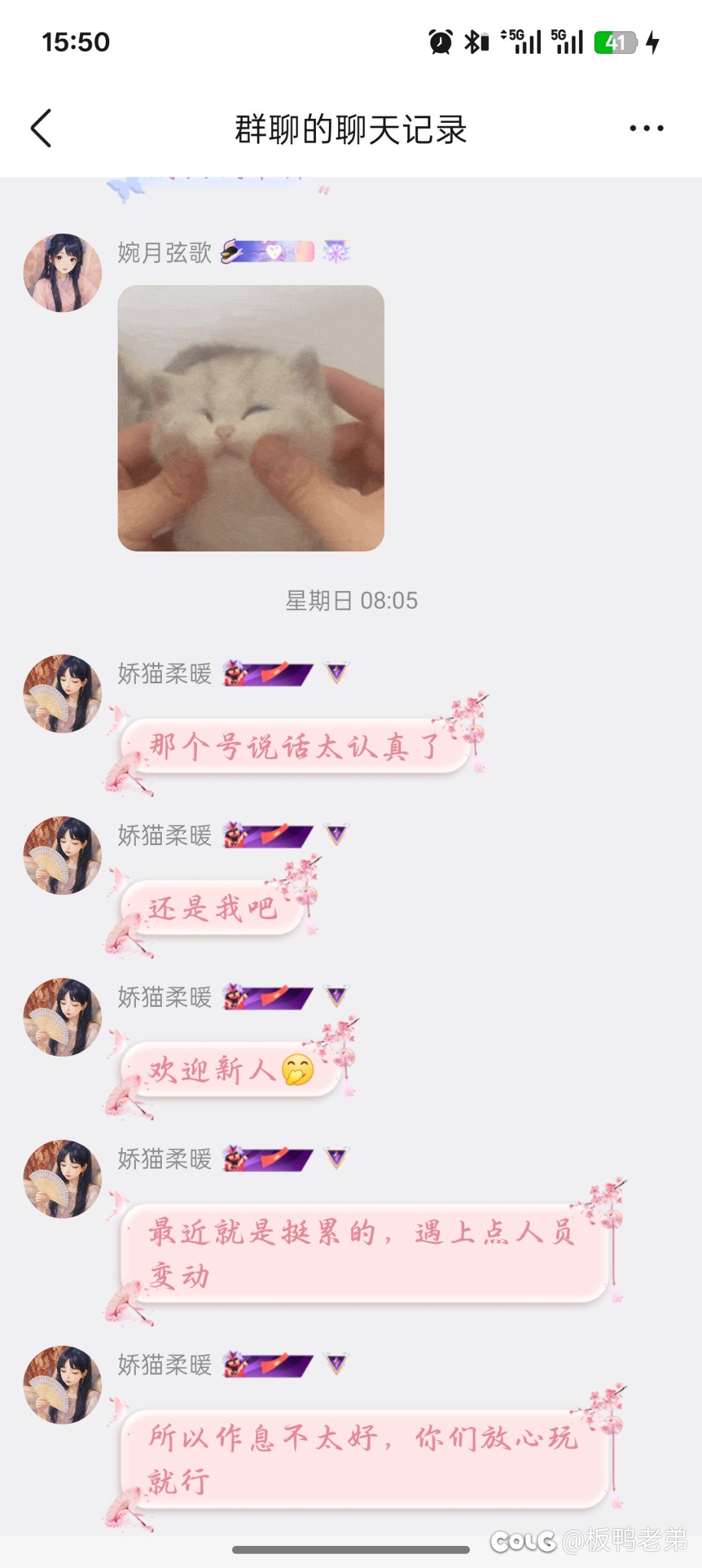Tap 娇猫柔暖's avatar beside "欢迎新人"
This screenshot has height=1568, width=702.
click(62, 1017)
